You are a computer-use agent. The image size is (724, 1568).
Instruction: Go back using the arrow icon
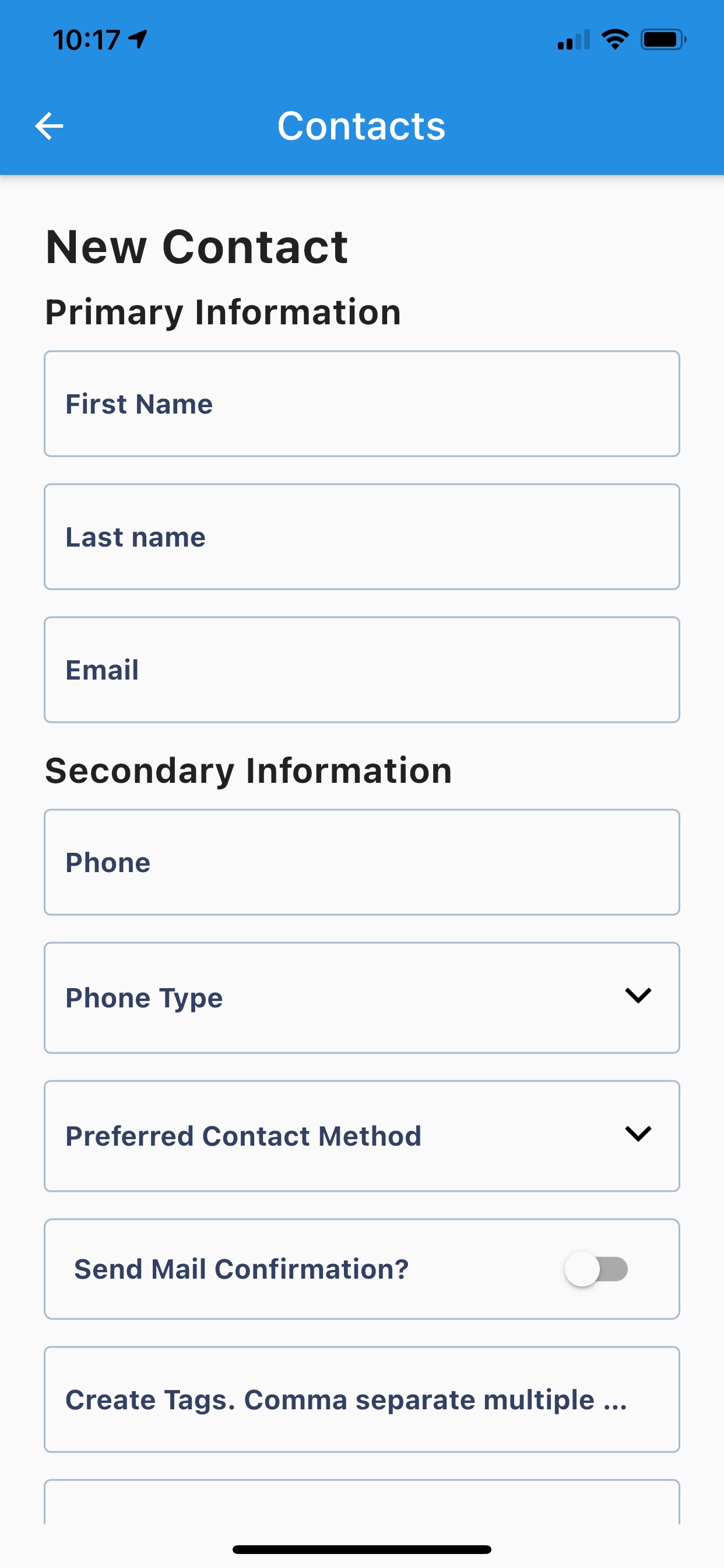click(x=50, y=126)
